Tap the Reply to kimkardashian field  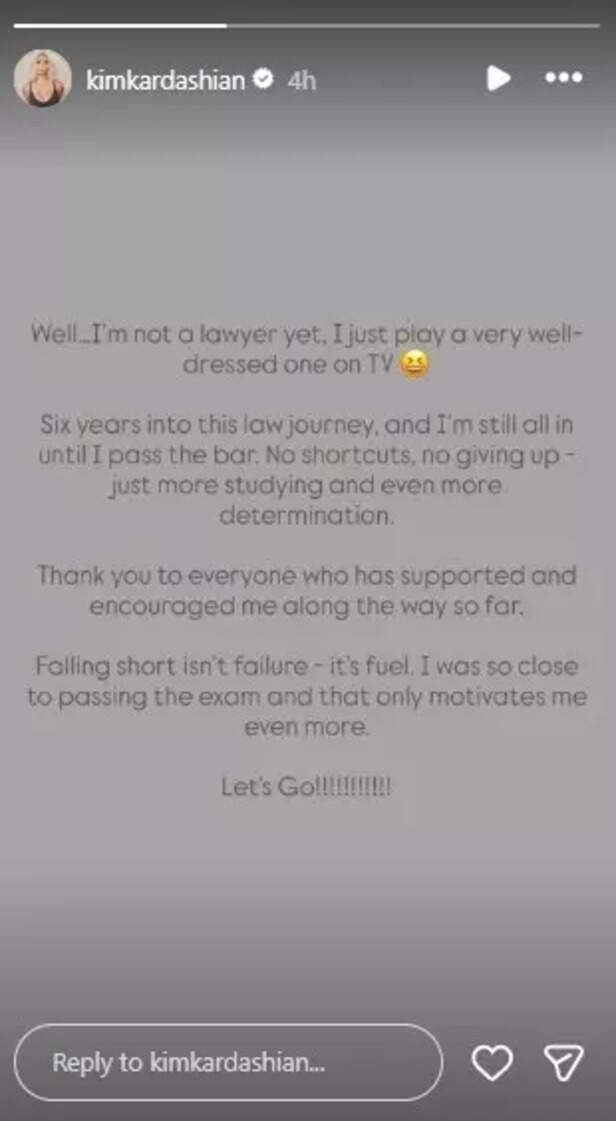click(x=228, y=1062)
